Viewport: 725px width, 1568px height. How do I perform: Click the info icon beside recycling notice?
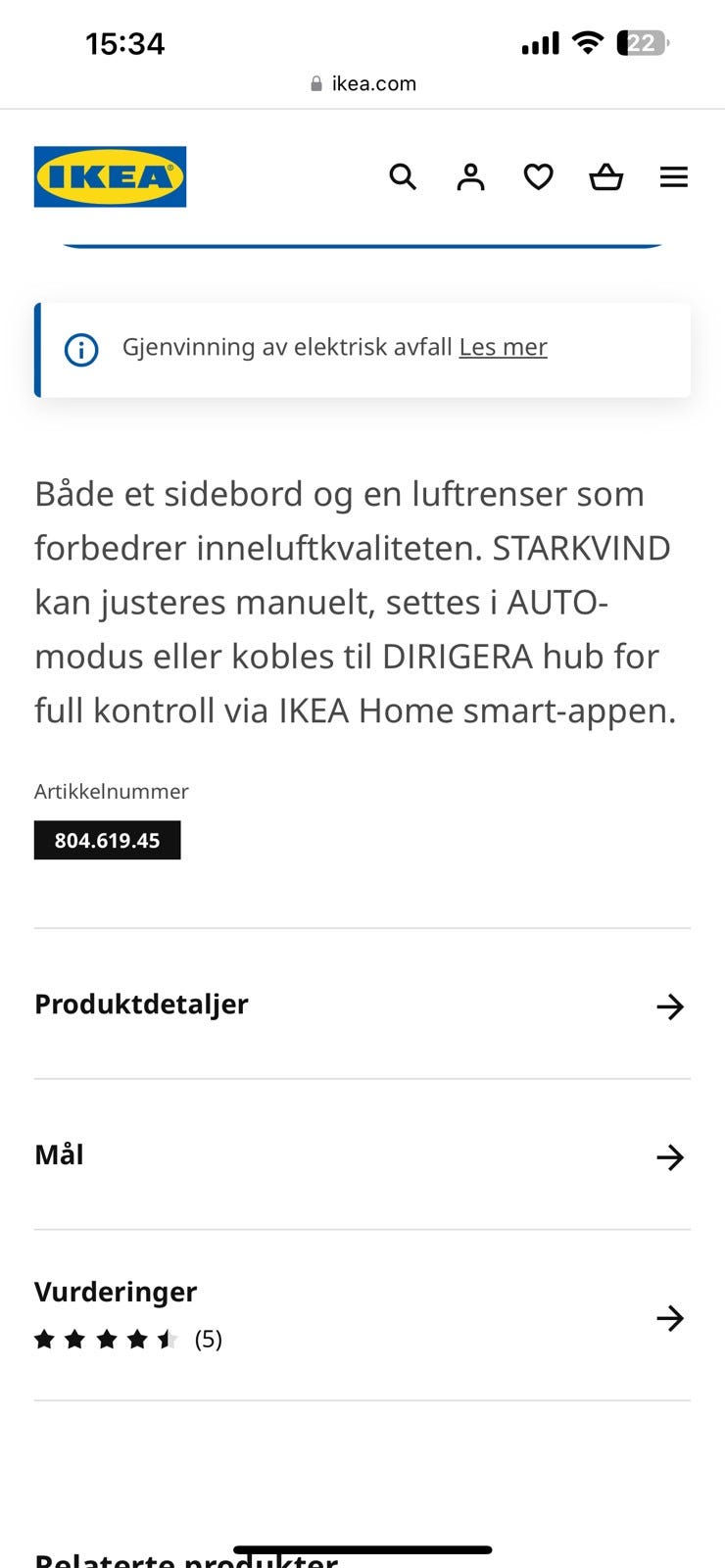click(81, 350)
